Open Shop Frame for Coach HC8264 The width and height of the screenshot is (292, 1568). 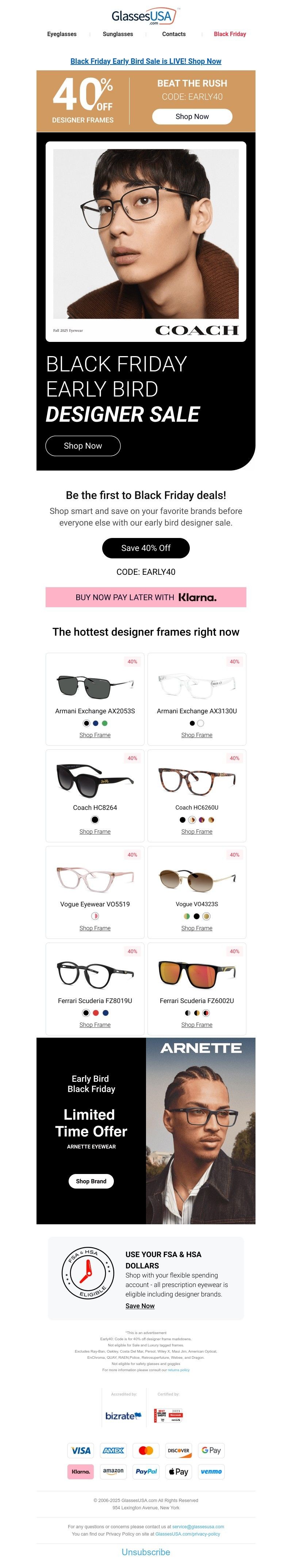[x=95, y=831]
